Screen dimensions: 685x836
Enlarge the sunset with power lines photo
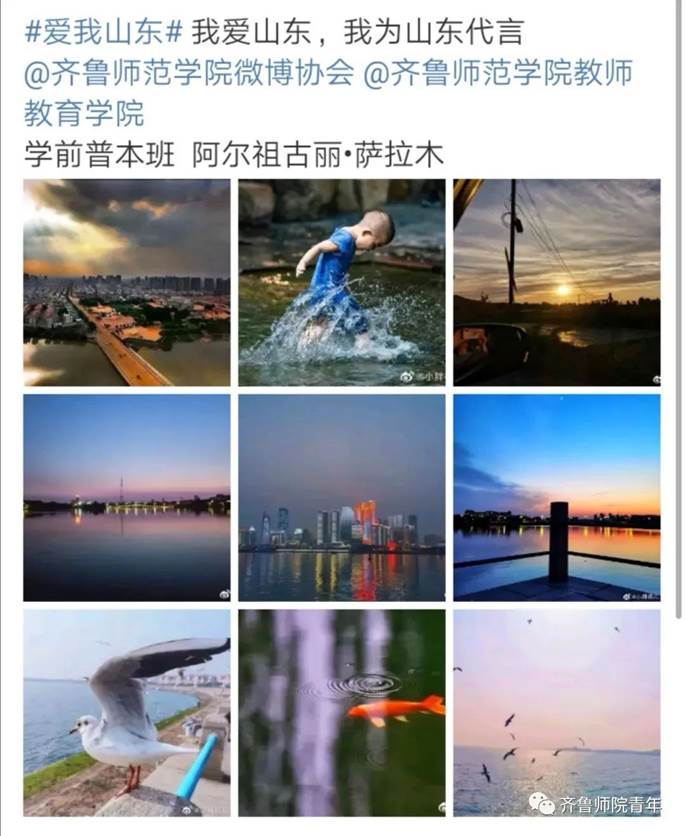coord(557,283)
